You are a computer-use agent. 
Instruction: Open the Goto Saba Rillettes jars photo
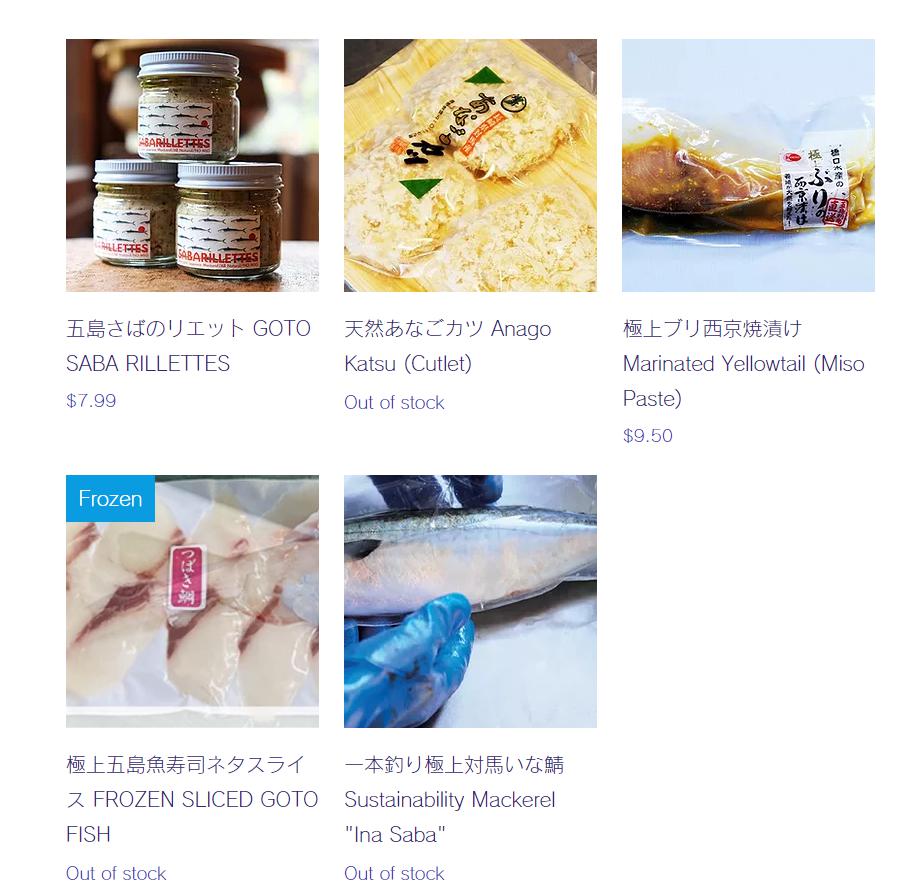click(x=192, y=165)
